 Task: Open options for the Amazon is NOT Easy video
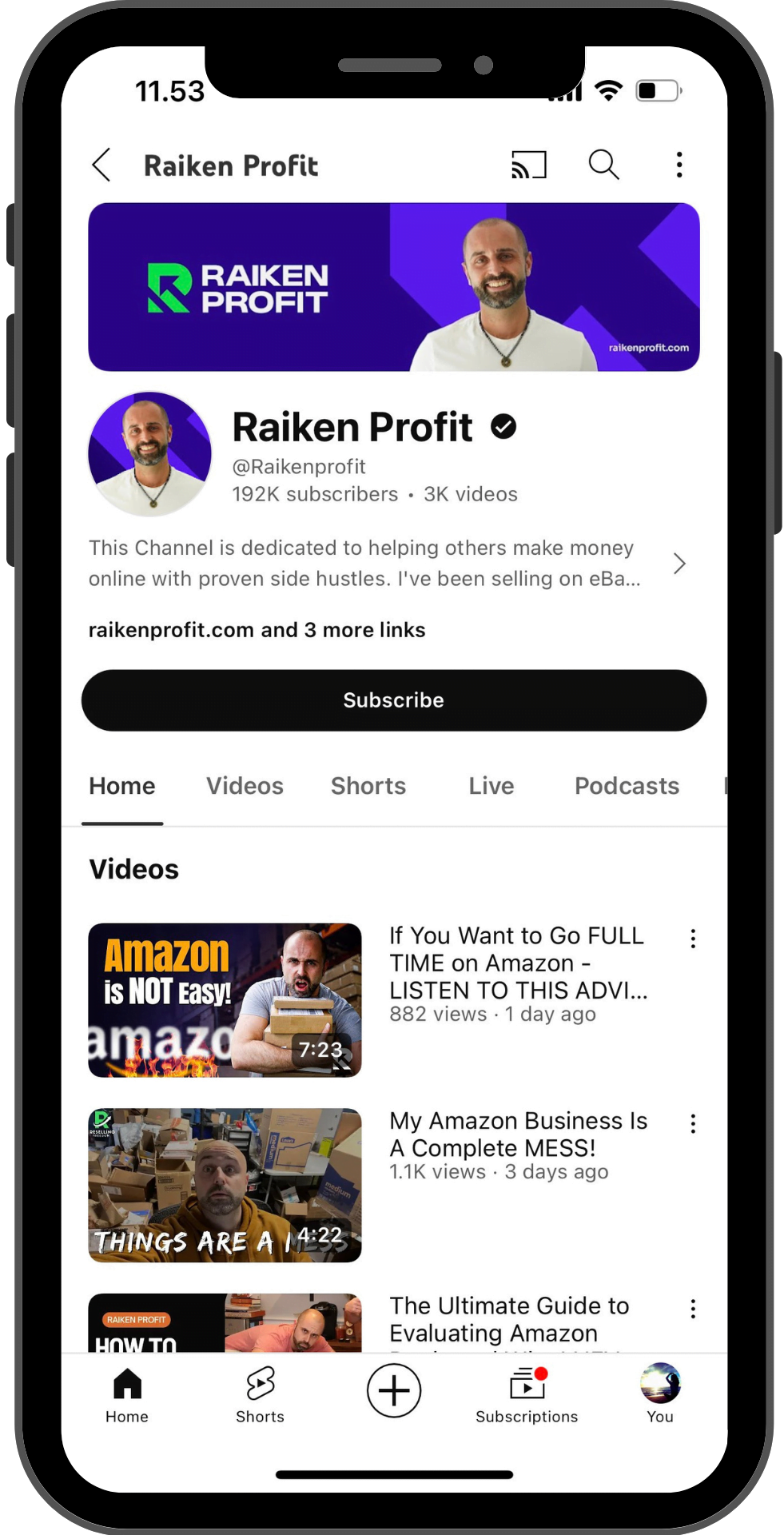tap(692, 939)
